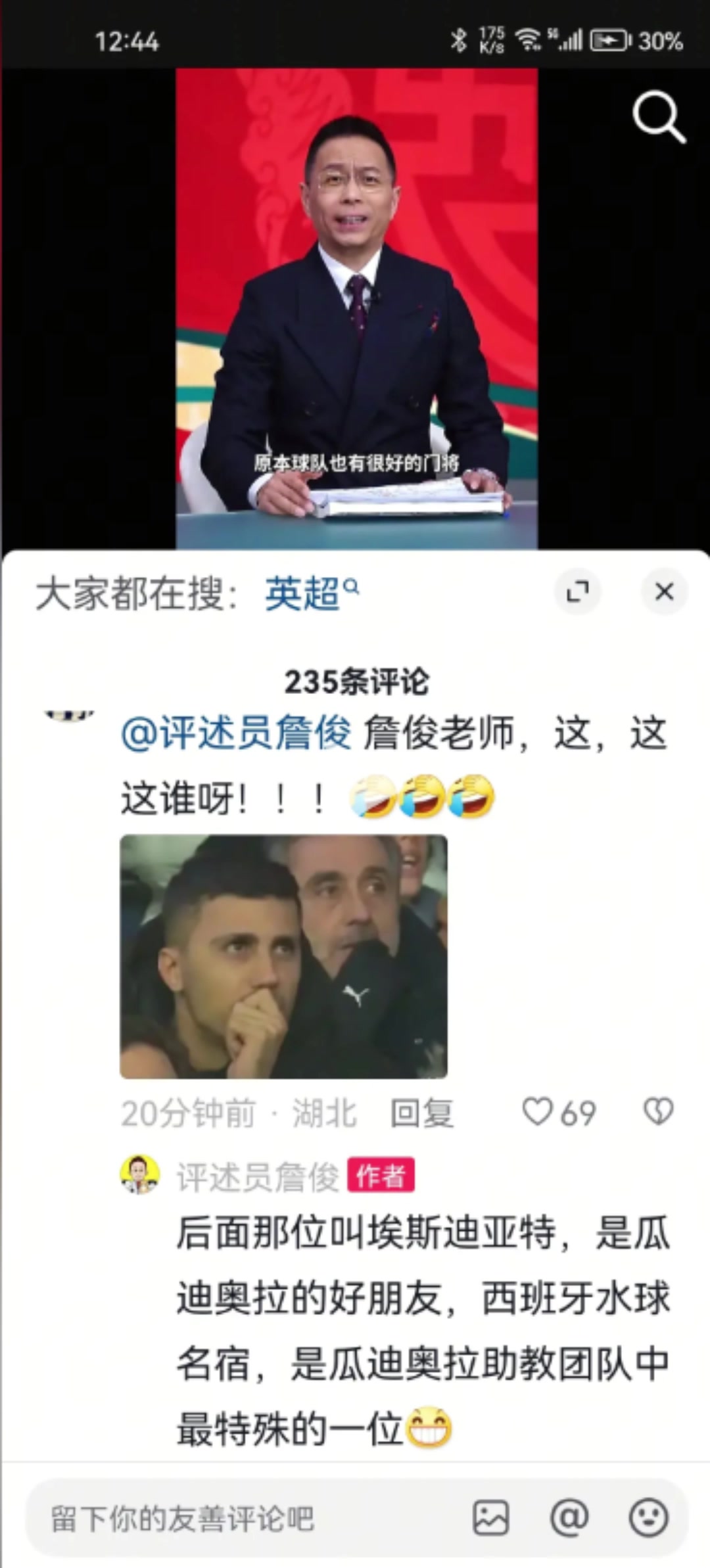Viewport: 710px width, 1568px height.
Task: Open the search icon over the video
Action: [x=658, y=117]
